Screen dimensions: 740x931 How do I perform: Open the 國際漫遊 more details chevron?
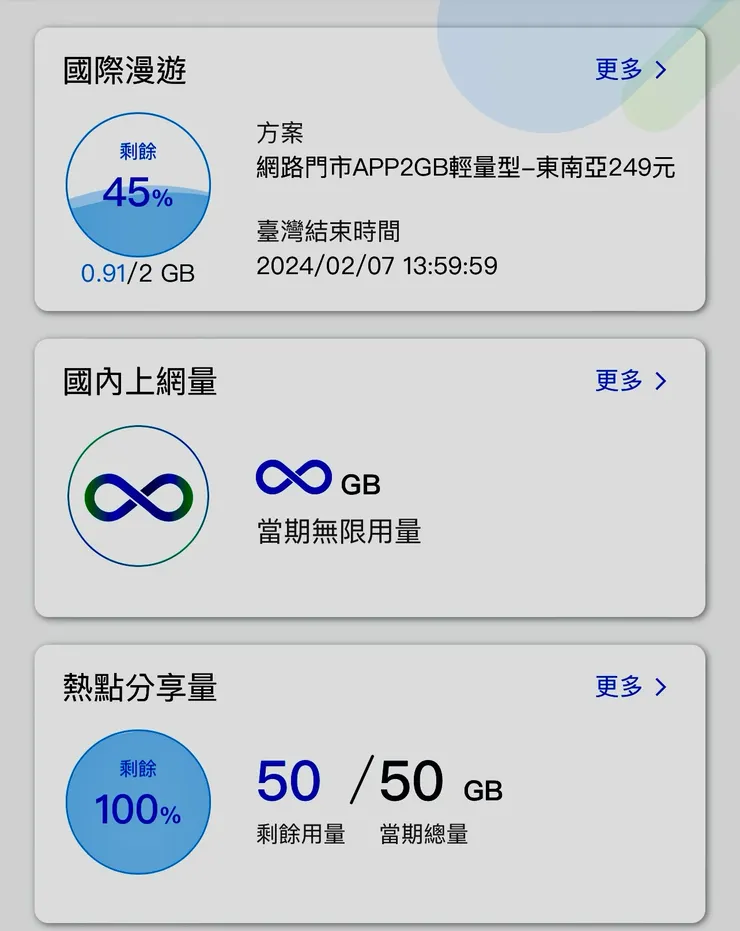click(660, 70)
